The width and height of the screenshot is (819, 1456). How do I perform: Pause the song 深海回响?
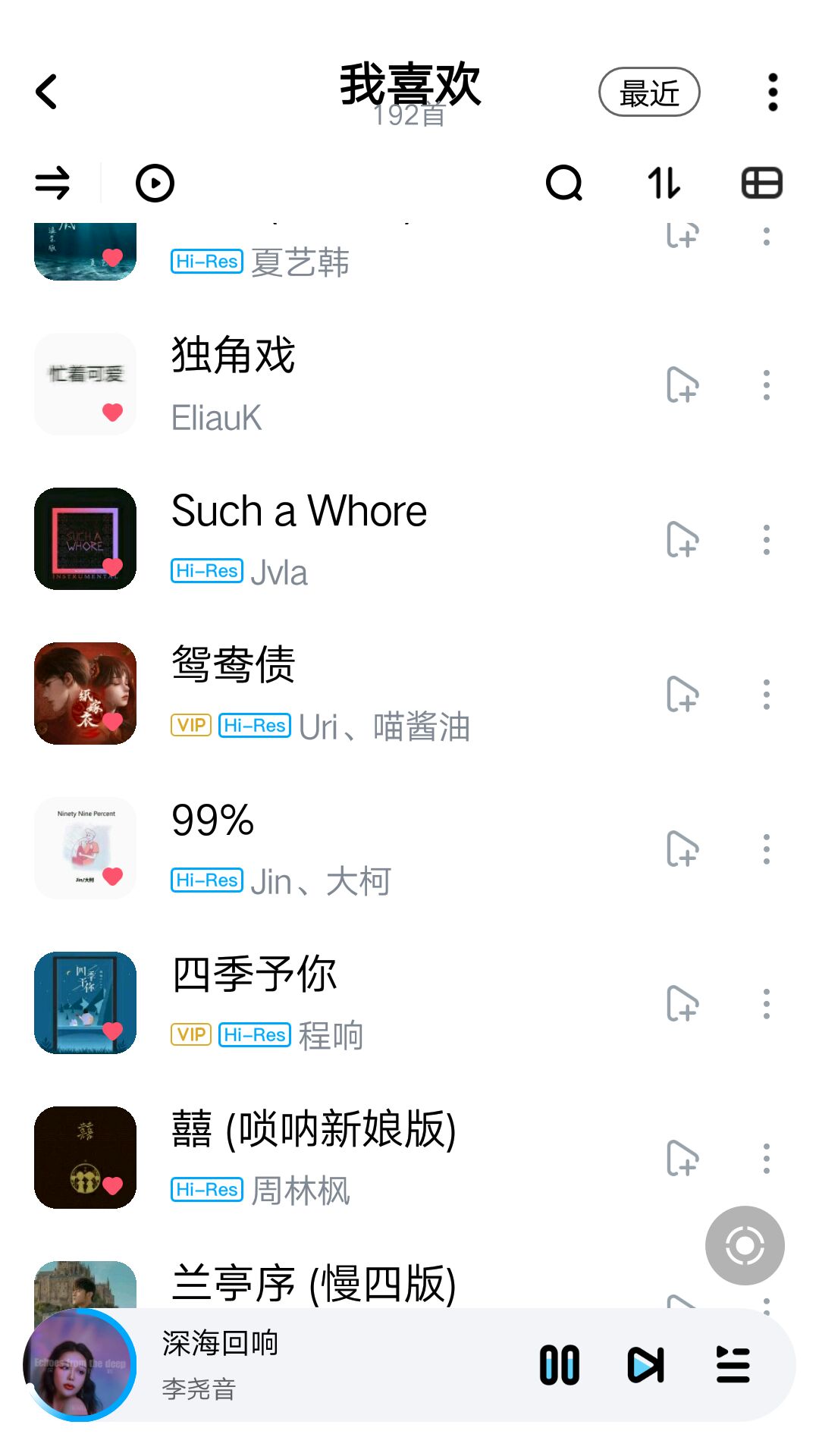[560, 1365]
